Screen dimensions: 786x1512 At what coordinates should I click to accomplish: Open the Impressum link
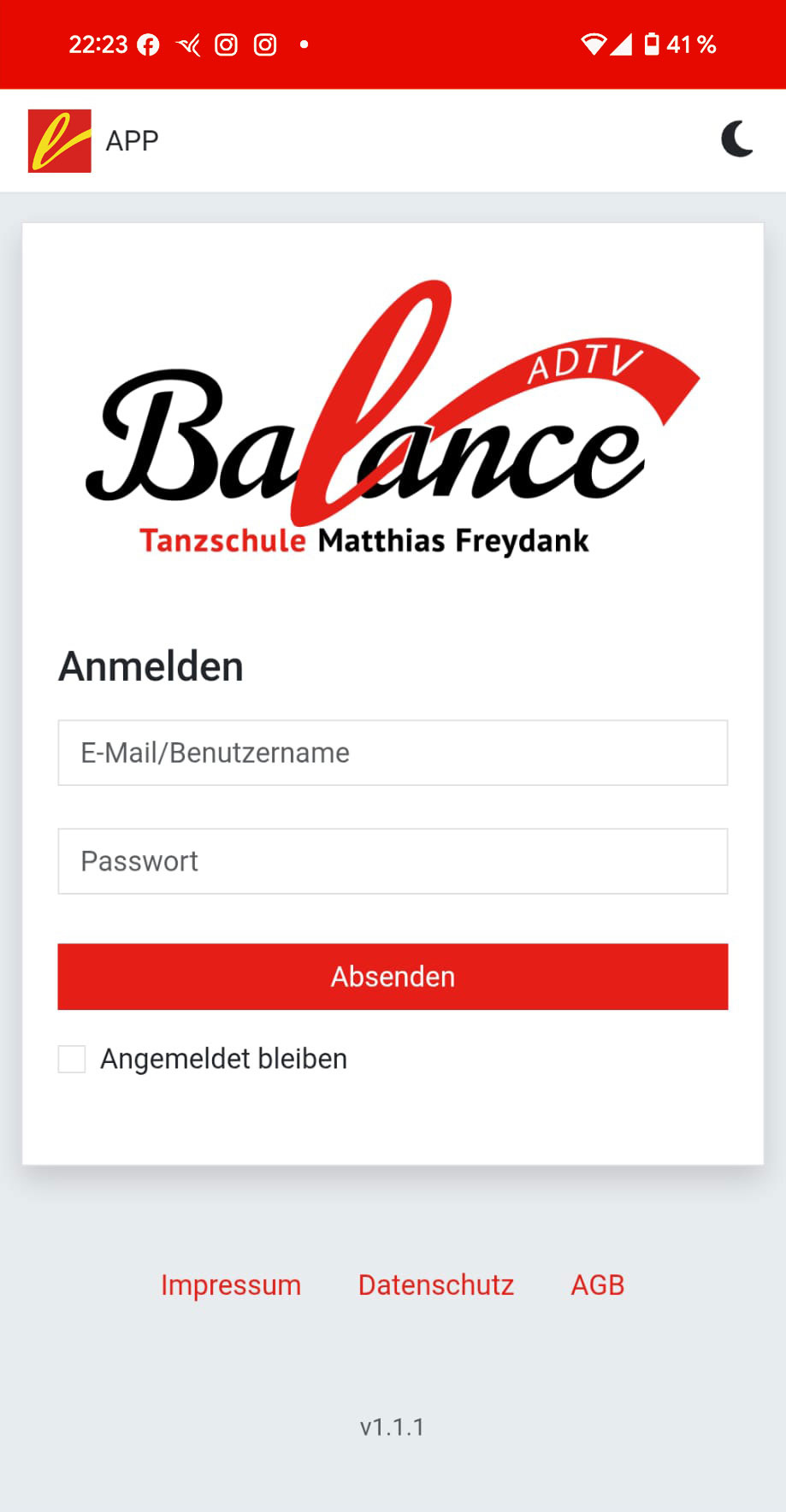click(231, 1285)
